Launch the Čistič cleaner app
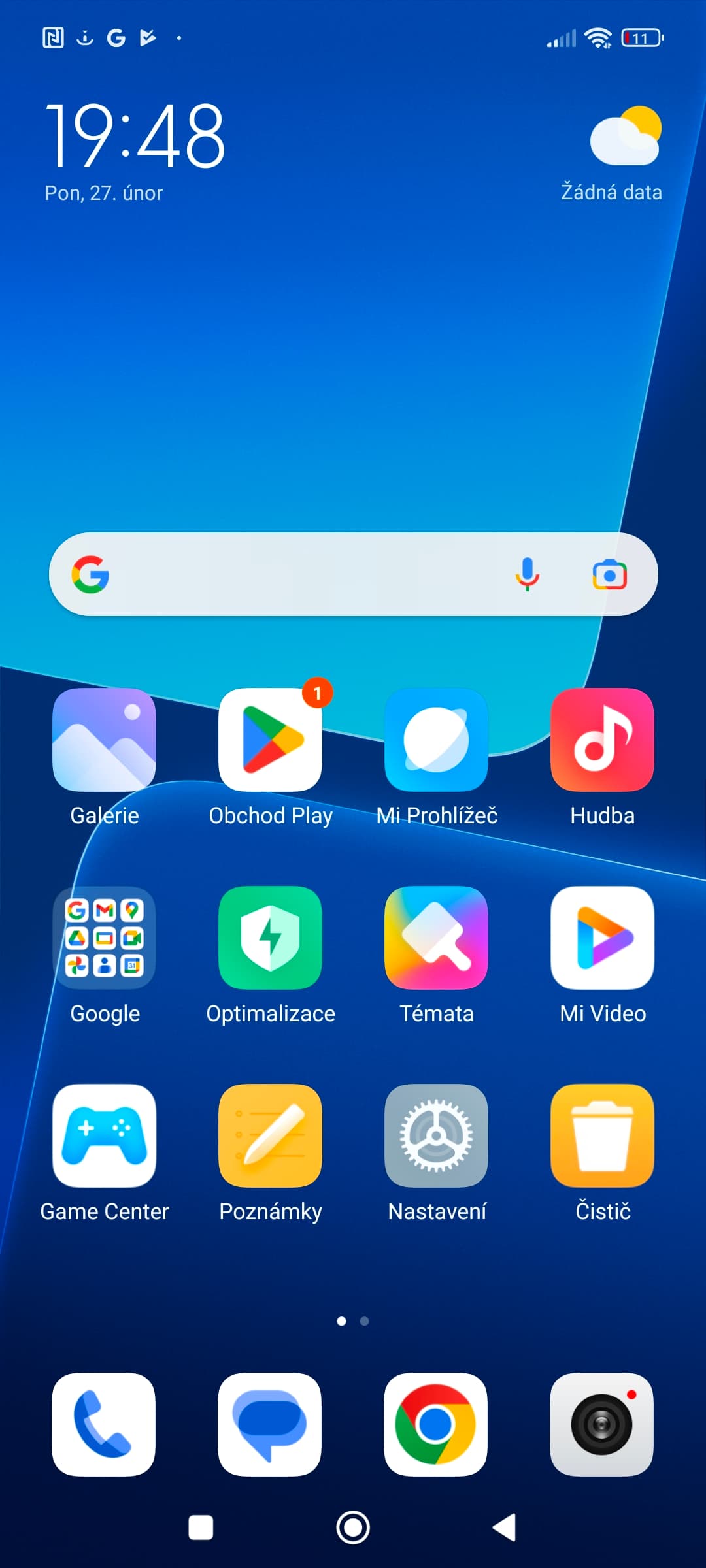This screenshot has height=1568, width=706. coord(602,1135)
